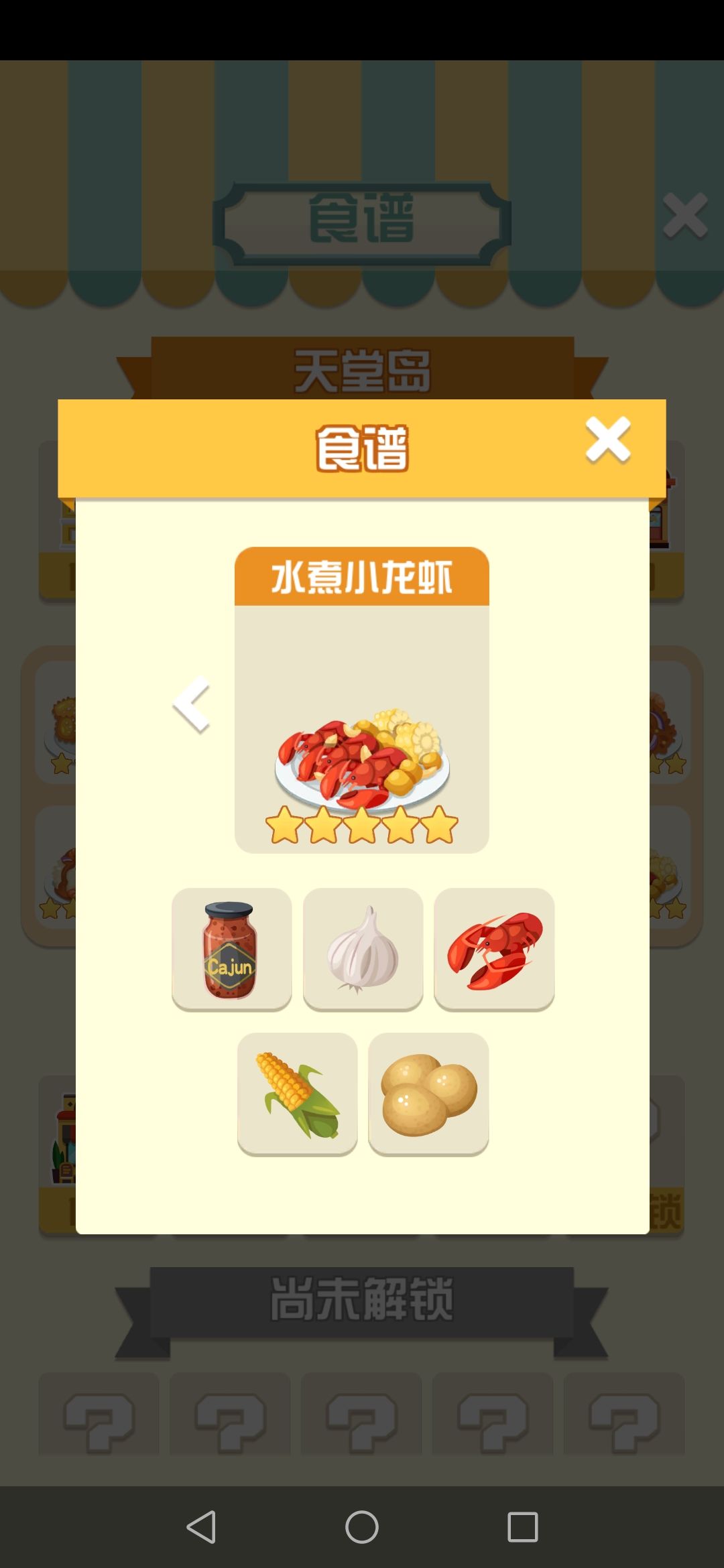Open the 水煮小龙虾 dish image

point(362,757)
